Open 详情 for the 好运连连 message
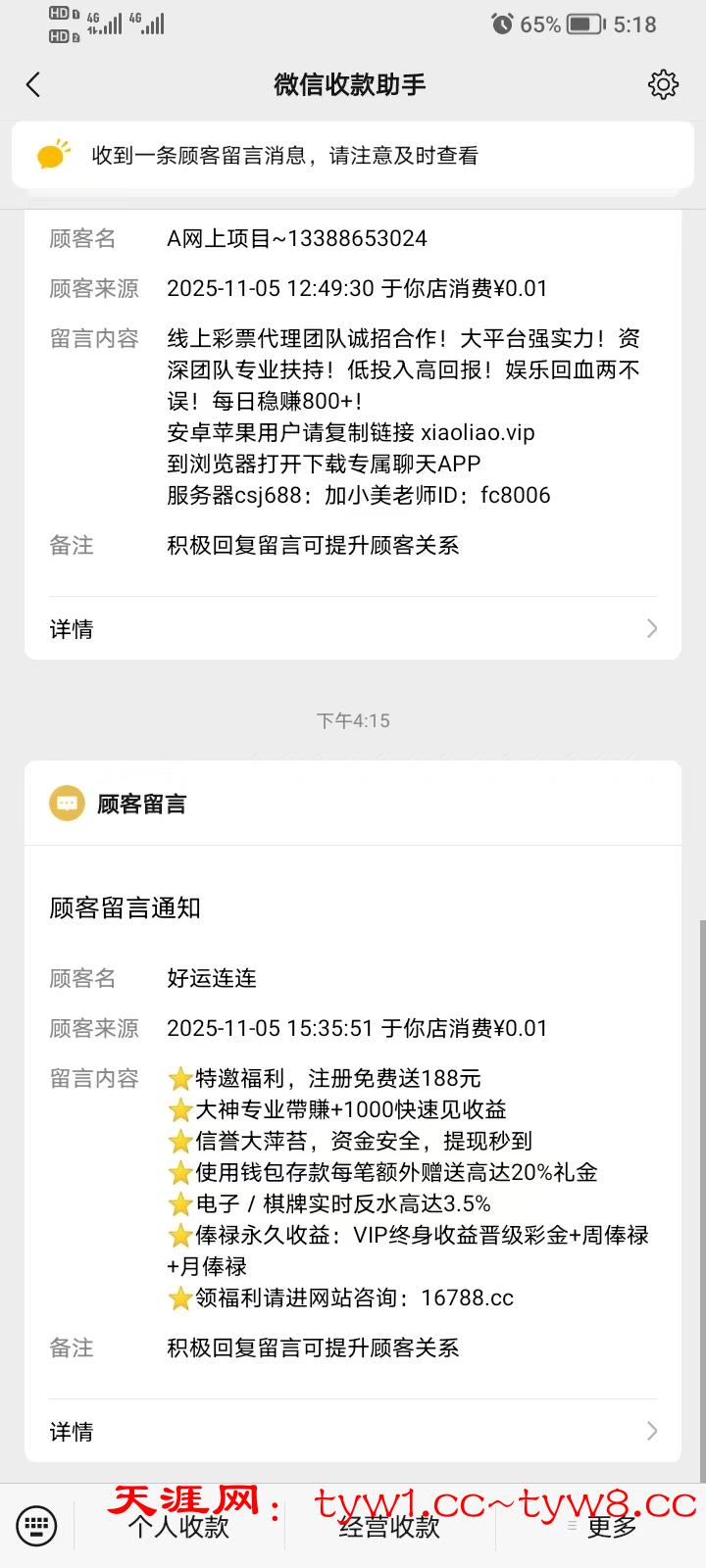706x1568 pixels. pyautogui.click(x=353, y=1431)
